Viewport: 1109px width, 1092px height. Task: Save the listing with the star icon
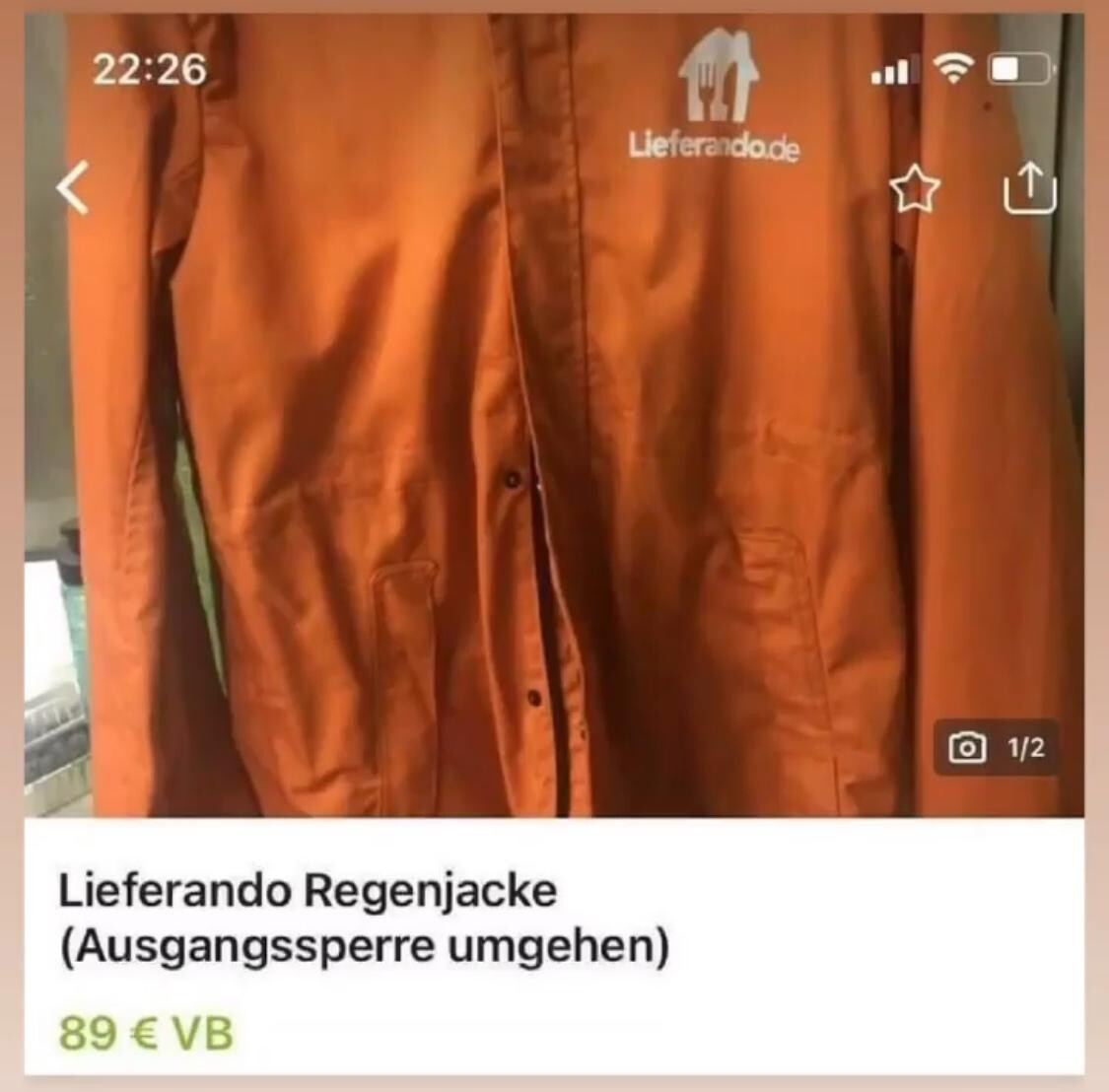click(914, 189)
